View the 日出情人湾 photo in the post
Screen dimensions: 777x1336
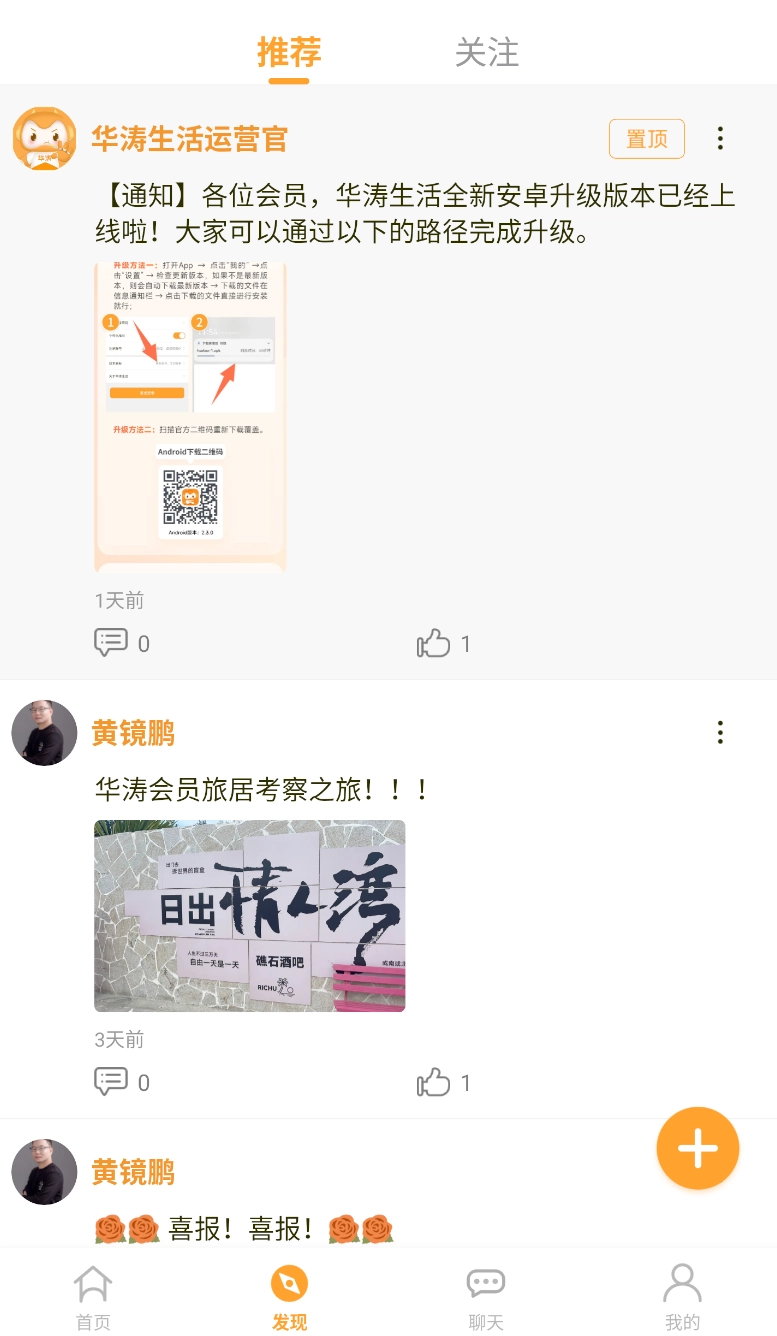tap(249, 915)
